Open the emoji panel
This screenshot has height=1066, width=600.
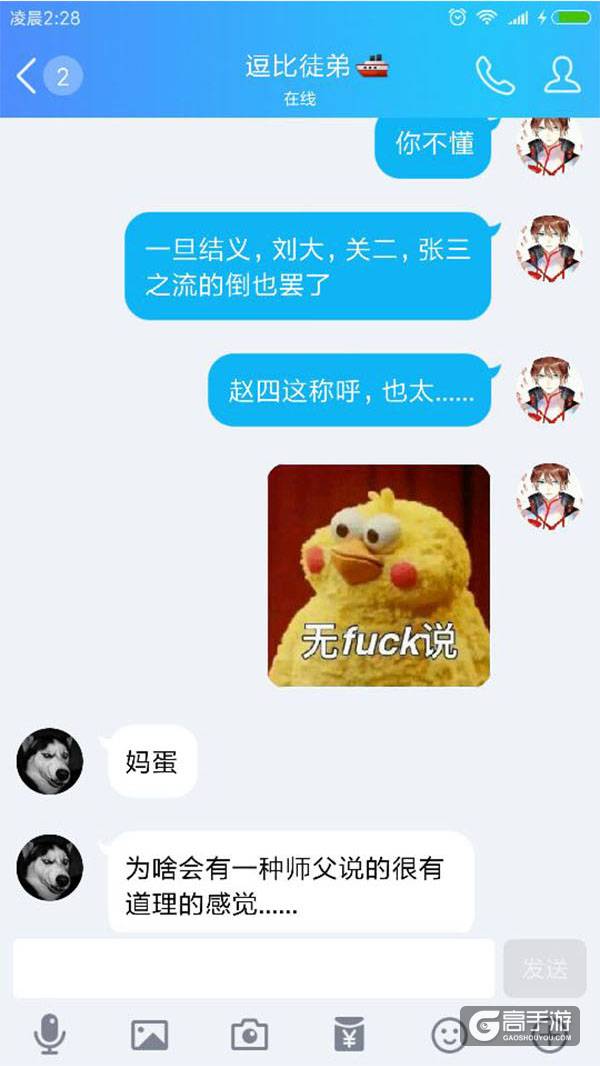[449, 1034]
